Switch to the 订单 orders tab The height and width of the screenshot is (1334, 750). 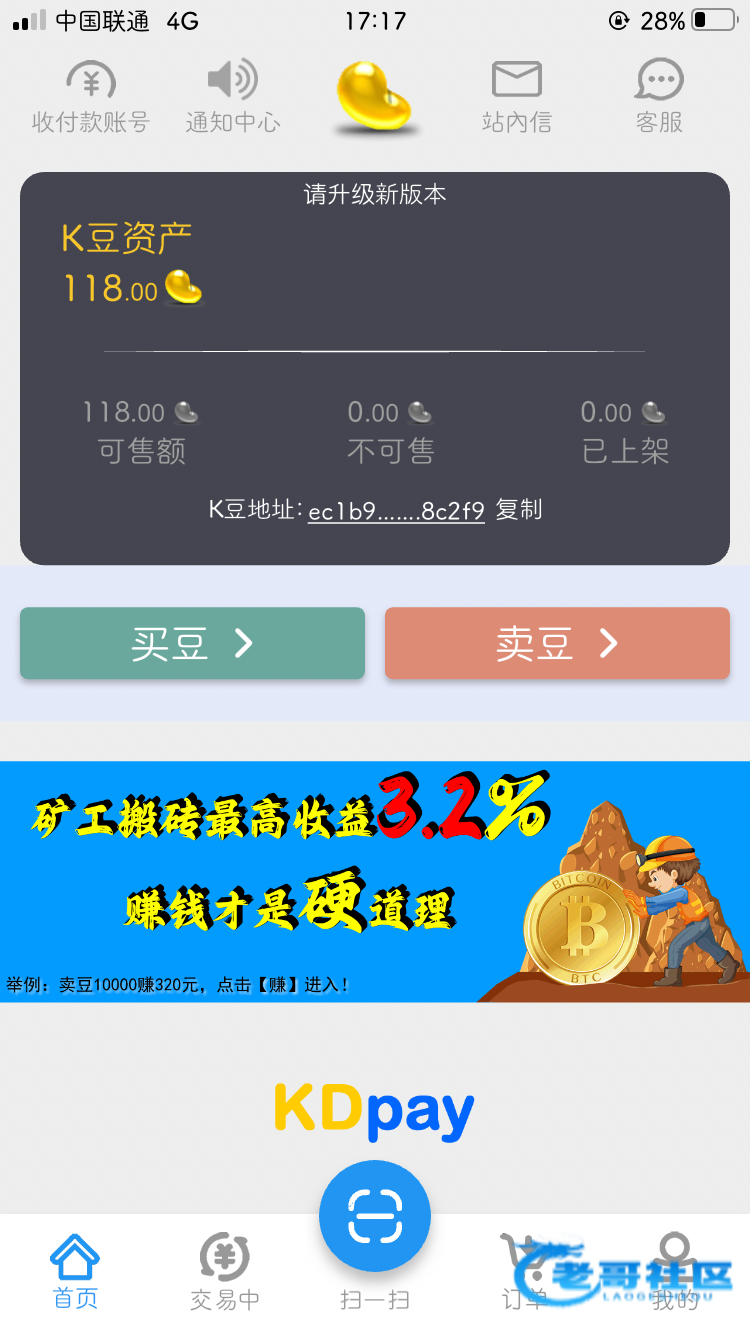pyautogui.click(x=523, y=1272)
